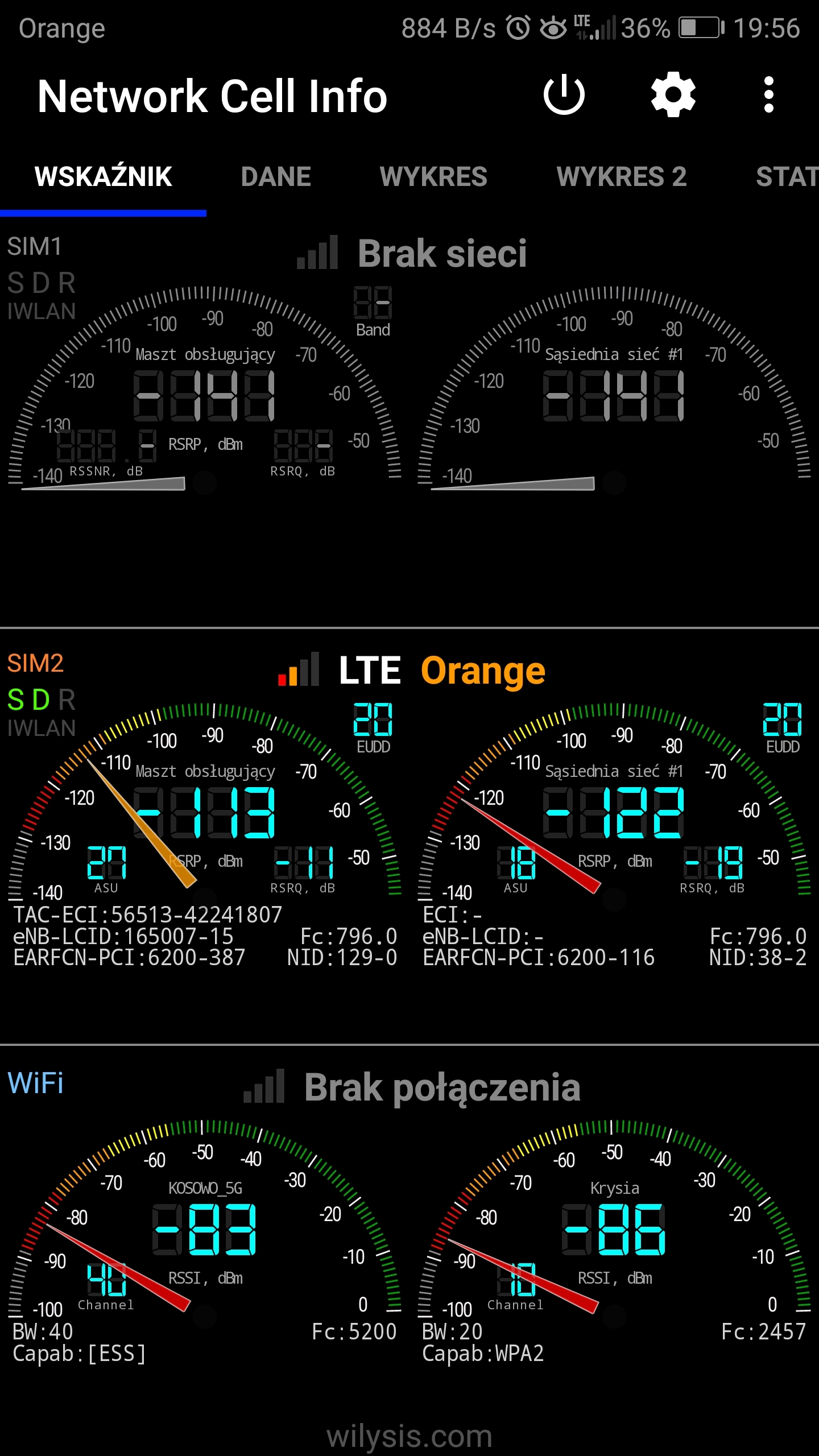Open the WYKRES 2 tab
The height and width of the screenshot is (1456, 819).
click(x=622, y=177)
